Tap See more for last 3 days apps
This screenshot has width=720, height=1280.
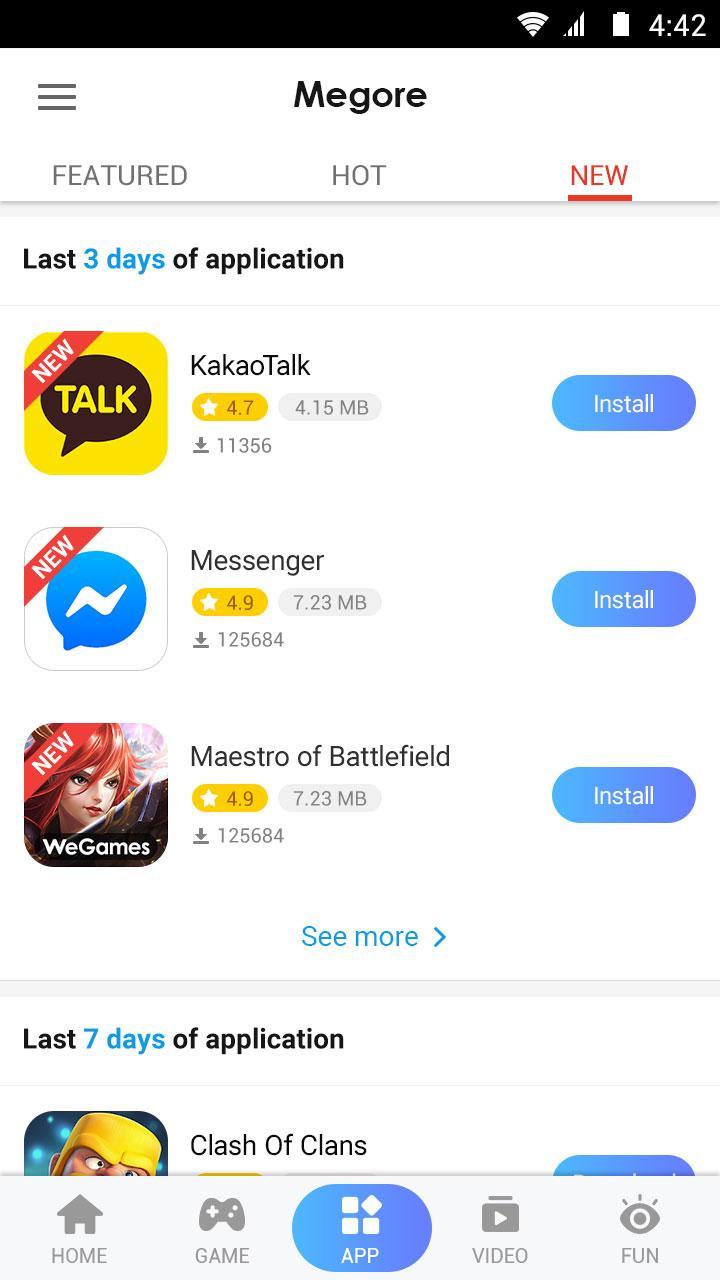click(x=373, y=937)
